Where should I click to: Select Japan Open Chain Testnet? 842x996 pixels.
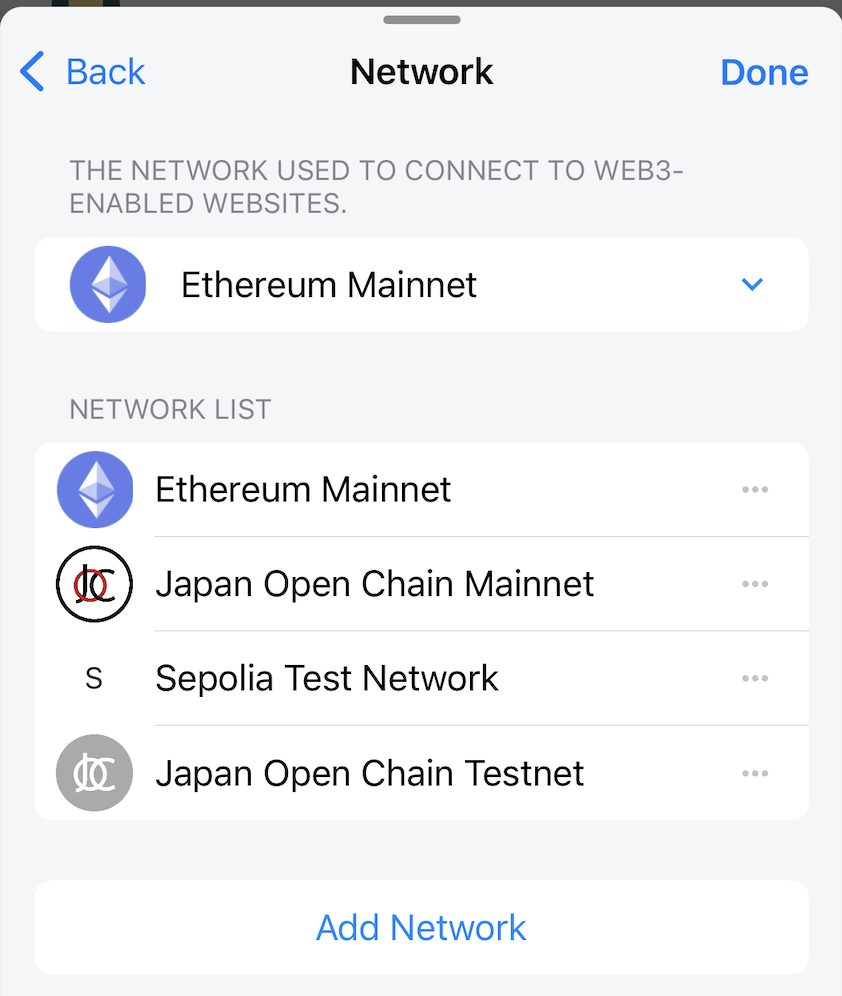coord(370,773)
